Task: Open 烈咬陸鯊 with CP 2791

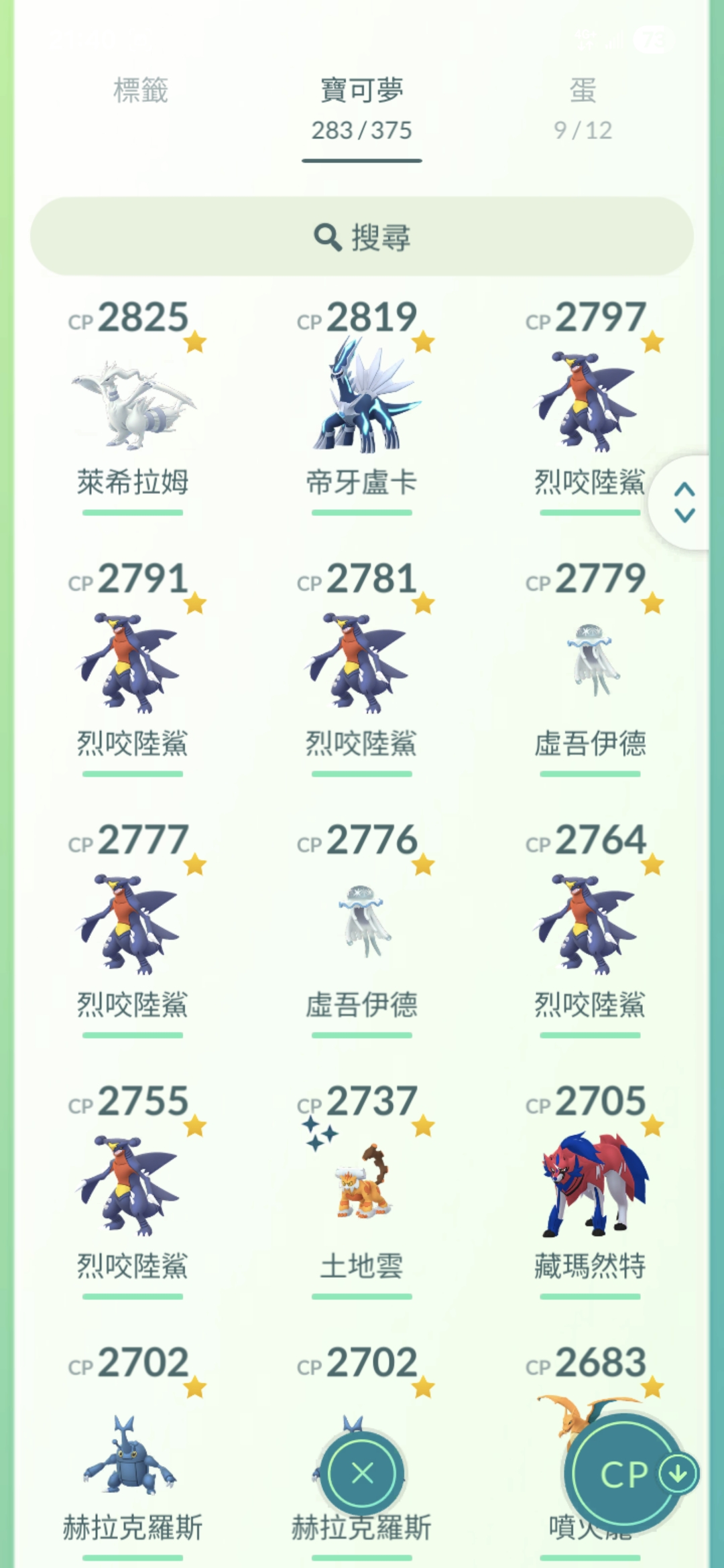Action: 133,663
